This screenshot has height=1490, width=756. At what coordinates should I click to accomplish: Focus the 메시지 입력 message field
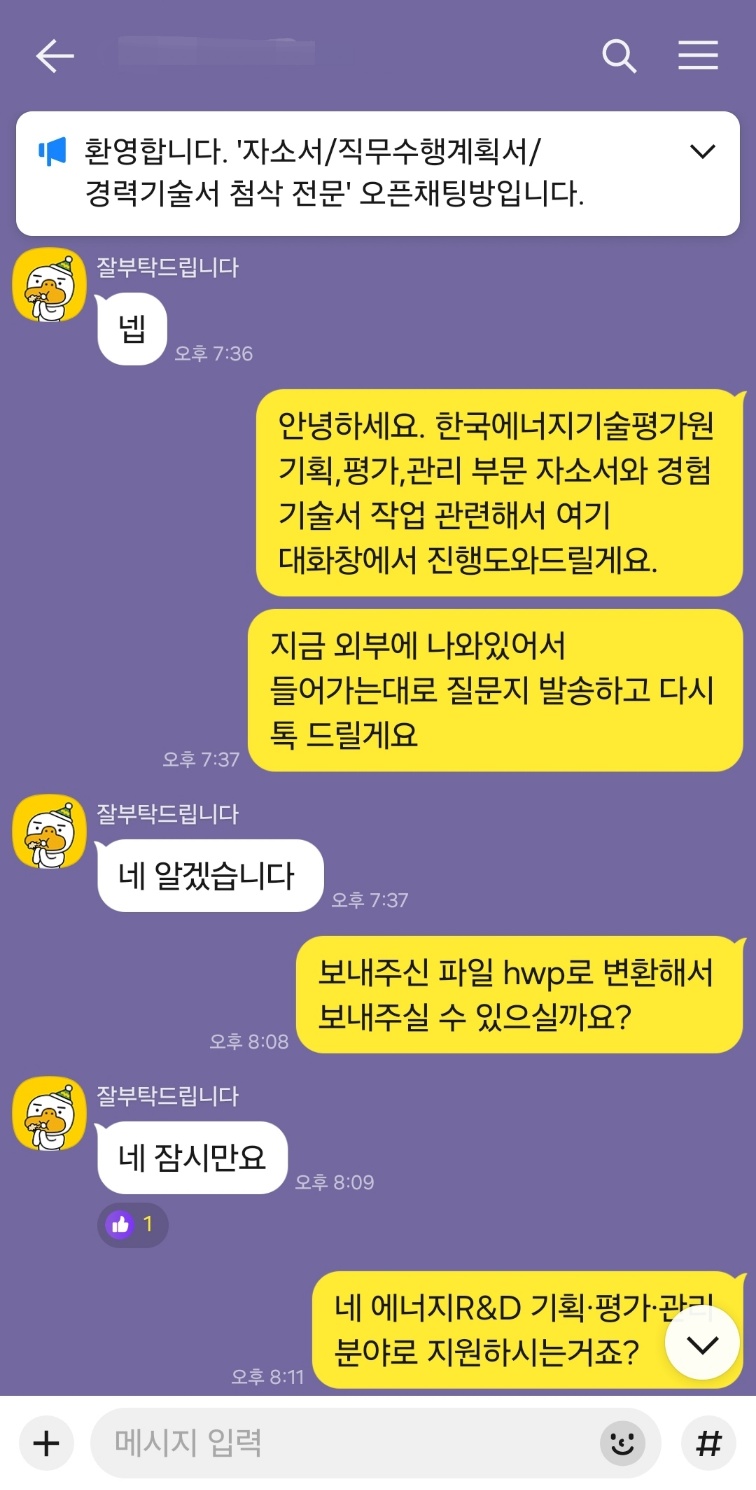pos(340,1443)
